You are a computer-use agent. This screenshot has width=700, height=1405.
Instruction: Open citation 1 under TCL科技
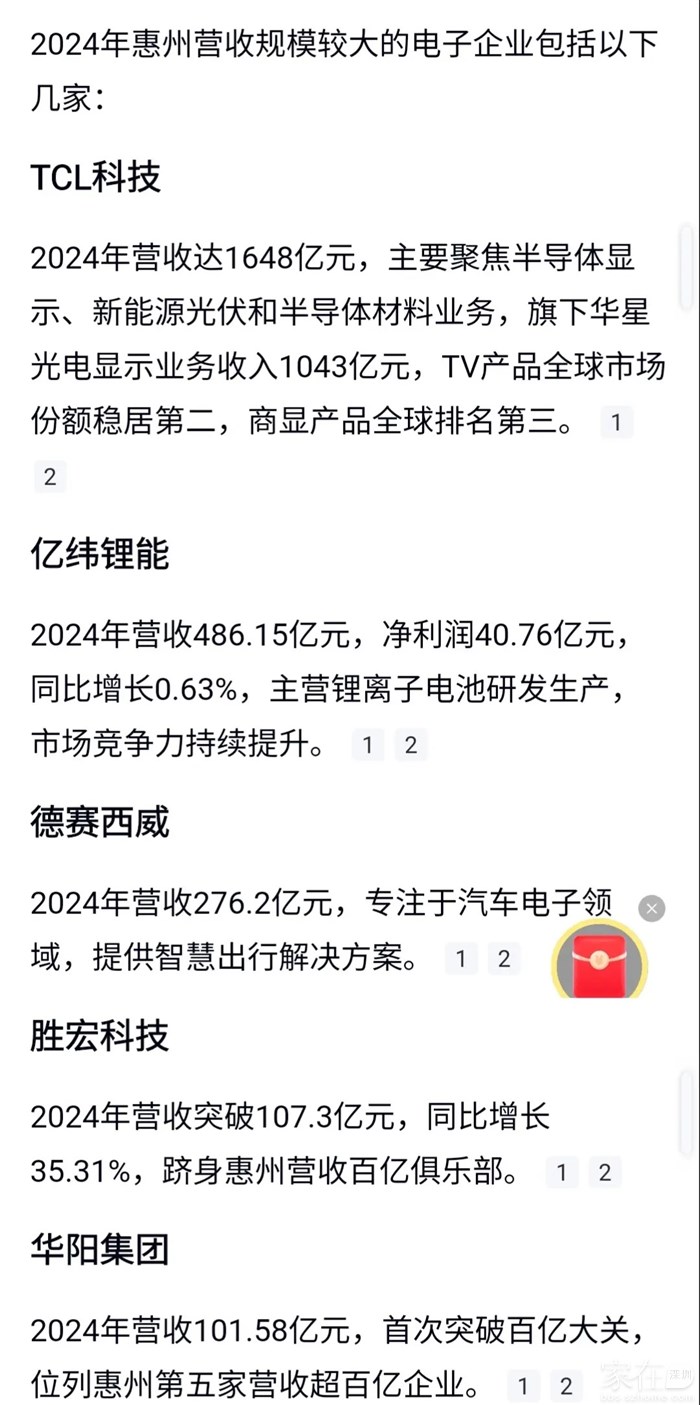617,423
